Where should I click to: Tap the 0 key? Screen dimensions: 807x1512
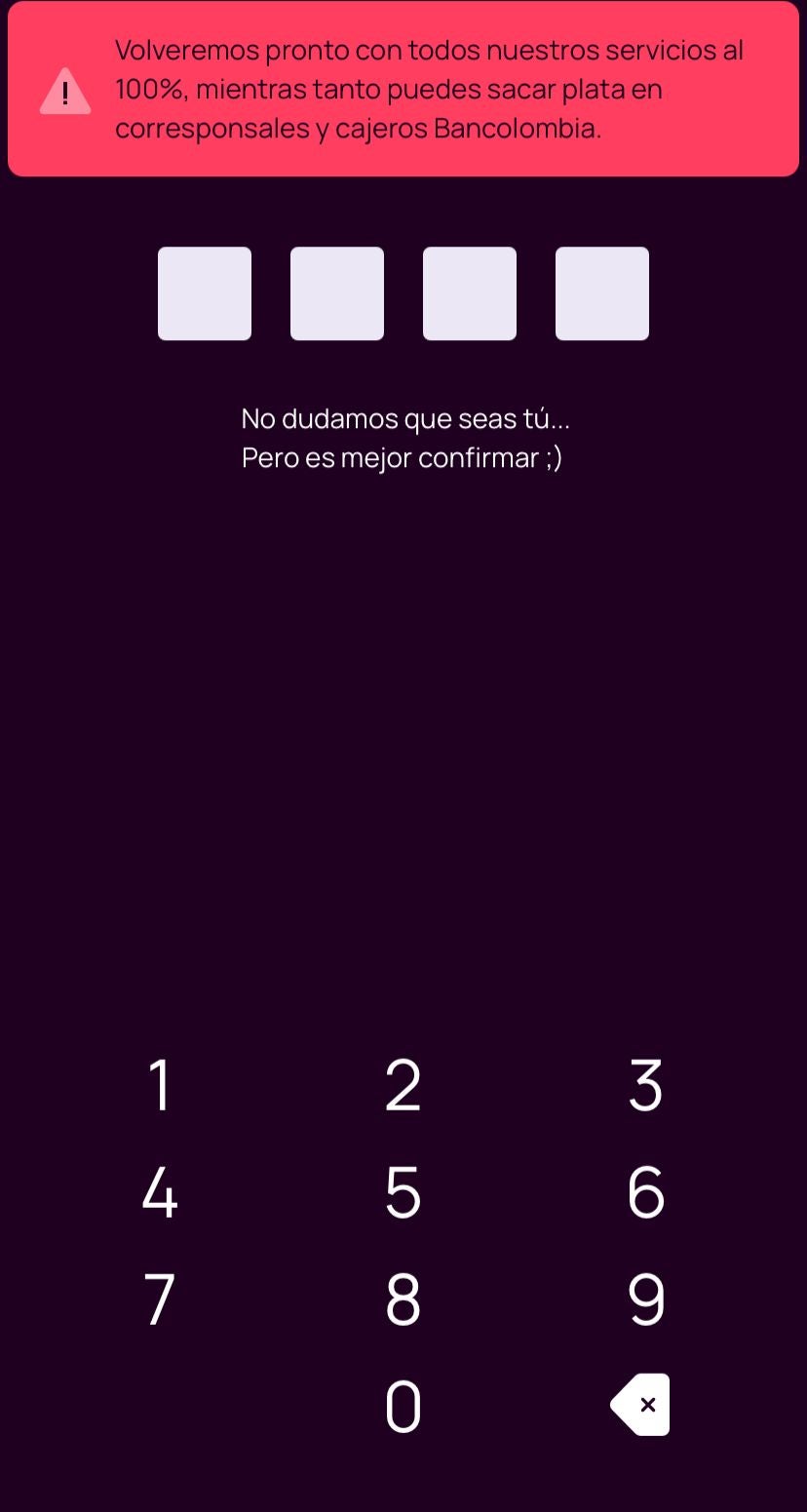click(403, 1407)
